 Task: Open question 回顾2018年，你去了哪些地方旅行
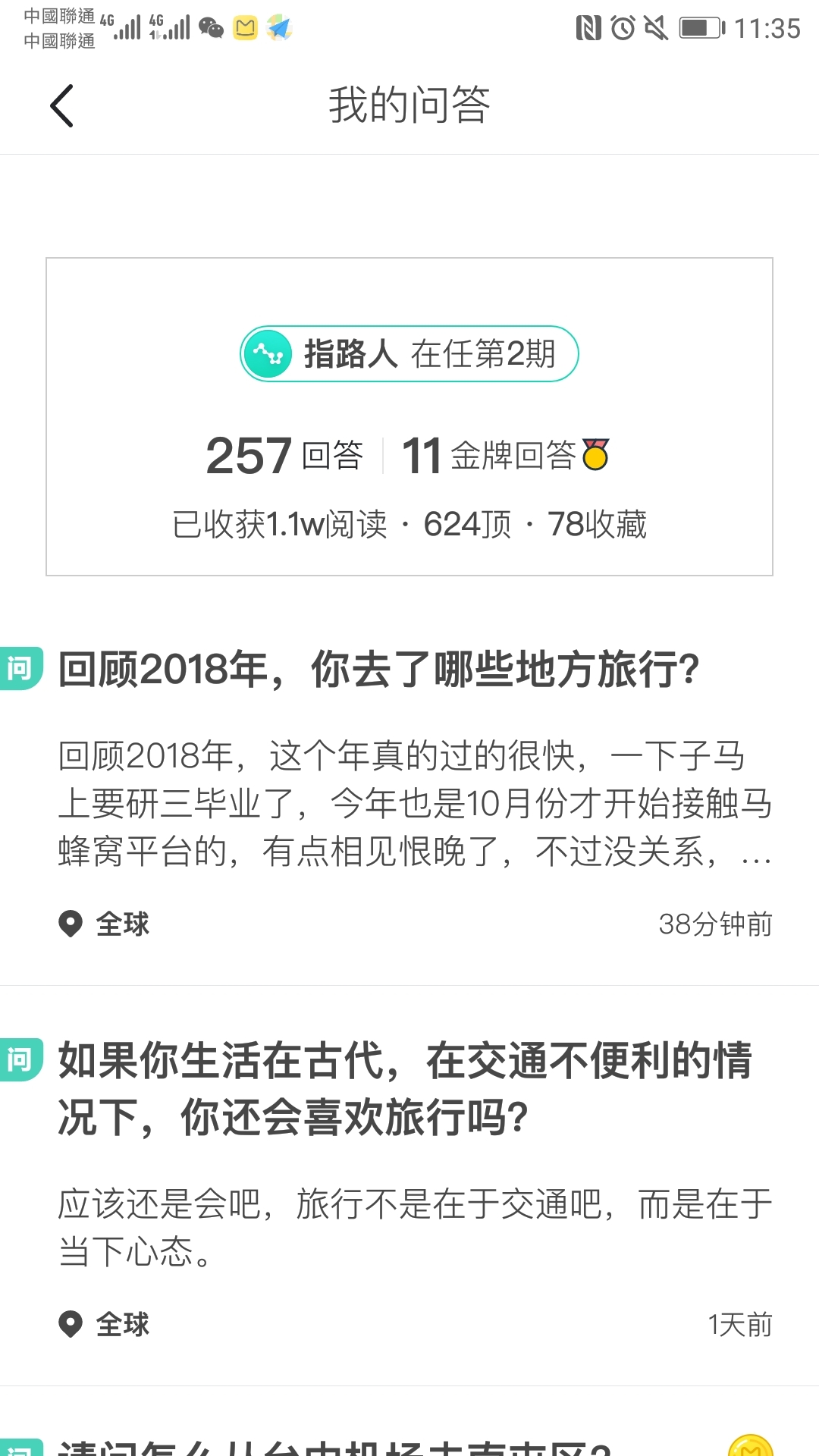click(379, 670)
